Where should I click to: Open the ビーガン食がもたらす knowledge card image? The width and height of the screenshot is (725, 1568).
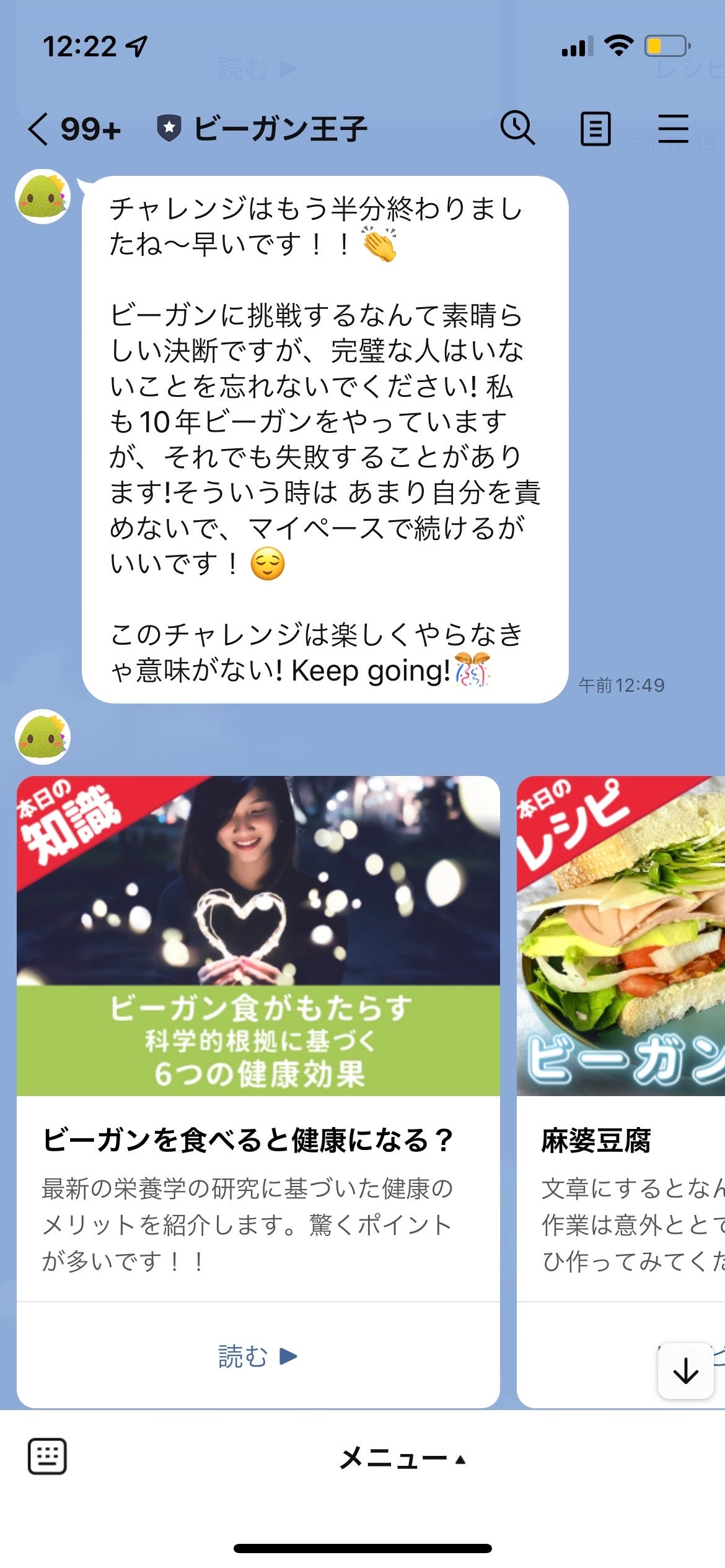point(258,935)
